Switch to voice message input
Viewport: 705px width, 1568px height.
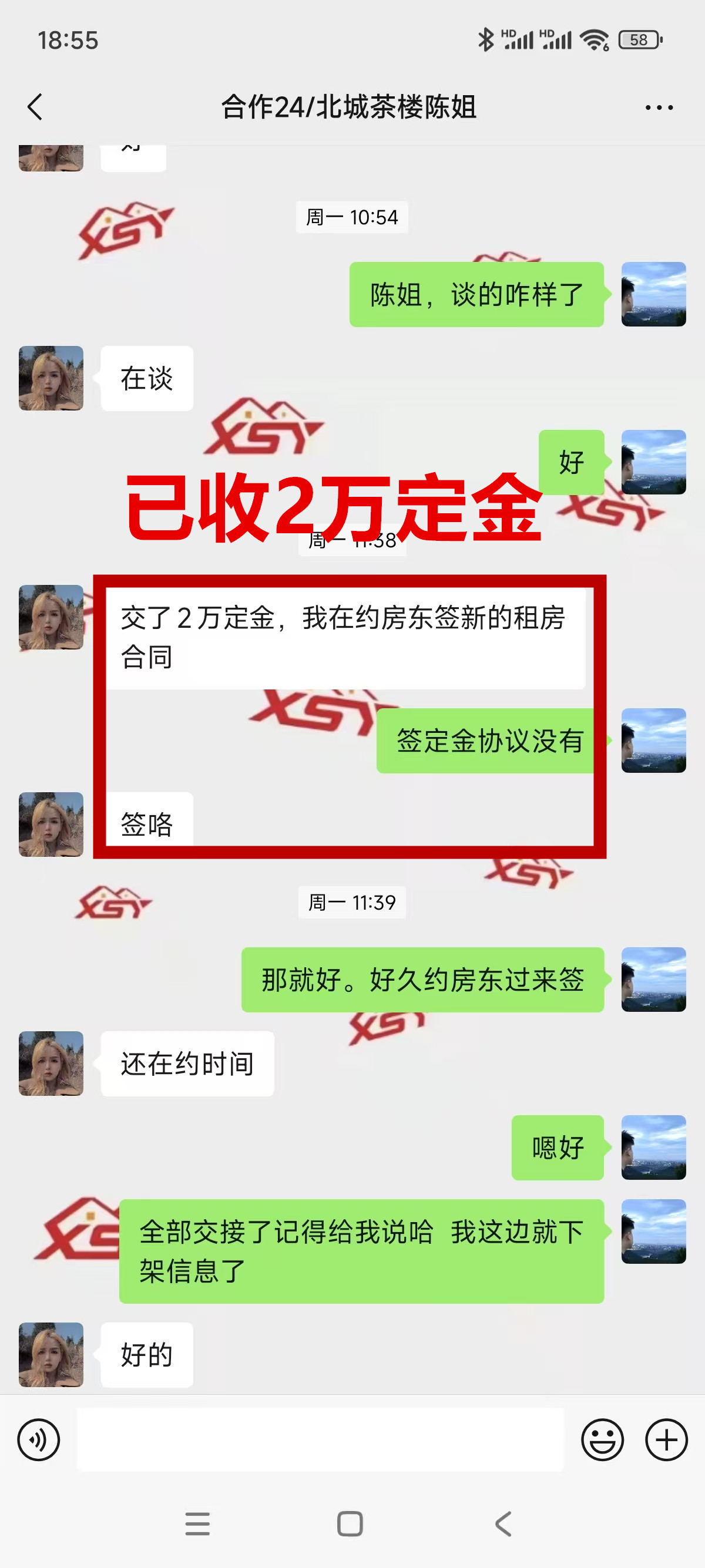[x=38, y=1439]
